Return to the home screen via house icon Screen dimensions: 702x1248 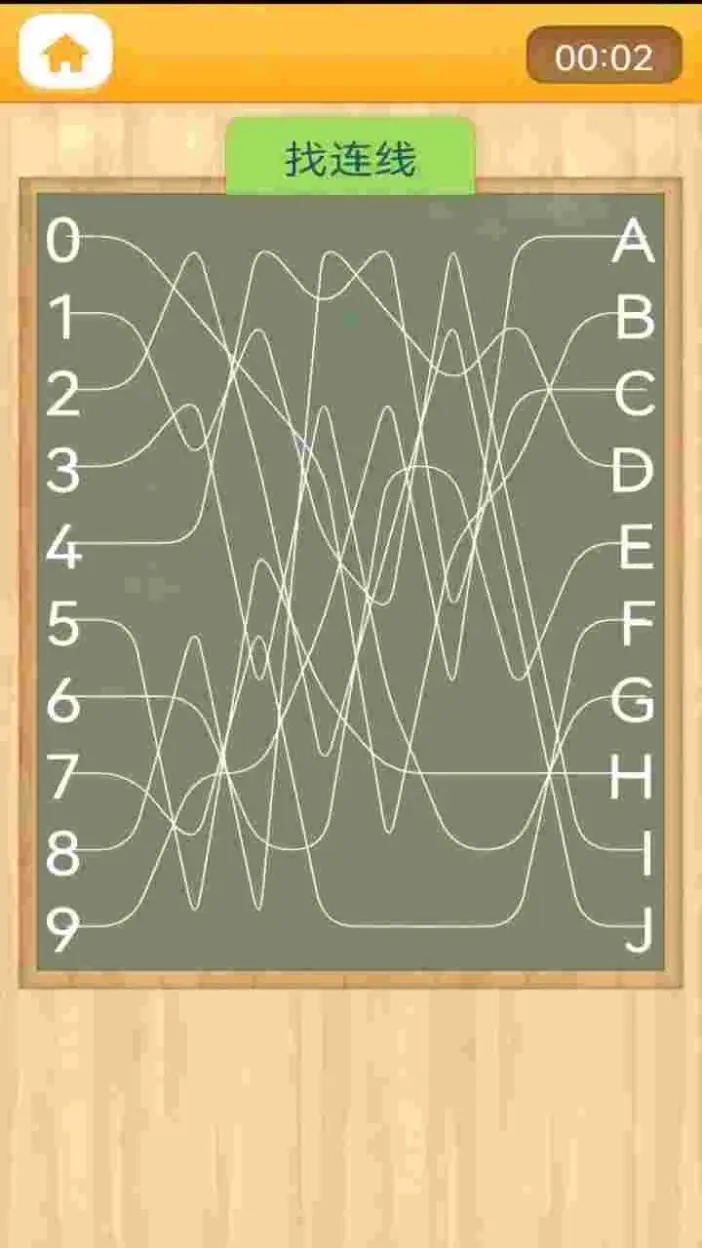tap(66, 55)
